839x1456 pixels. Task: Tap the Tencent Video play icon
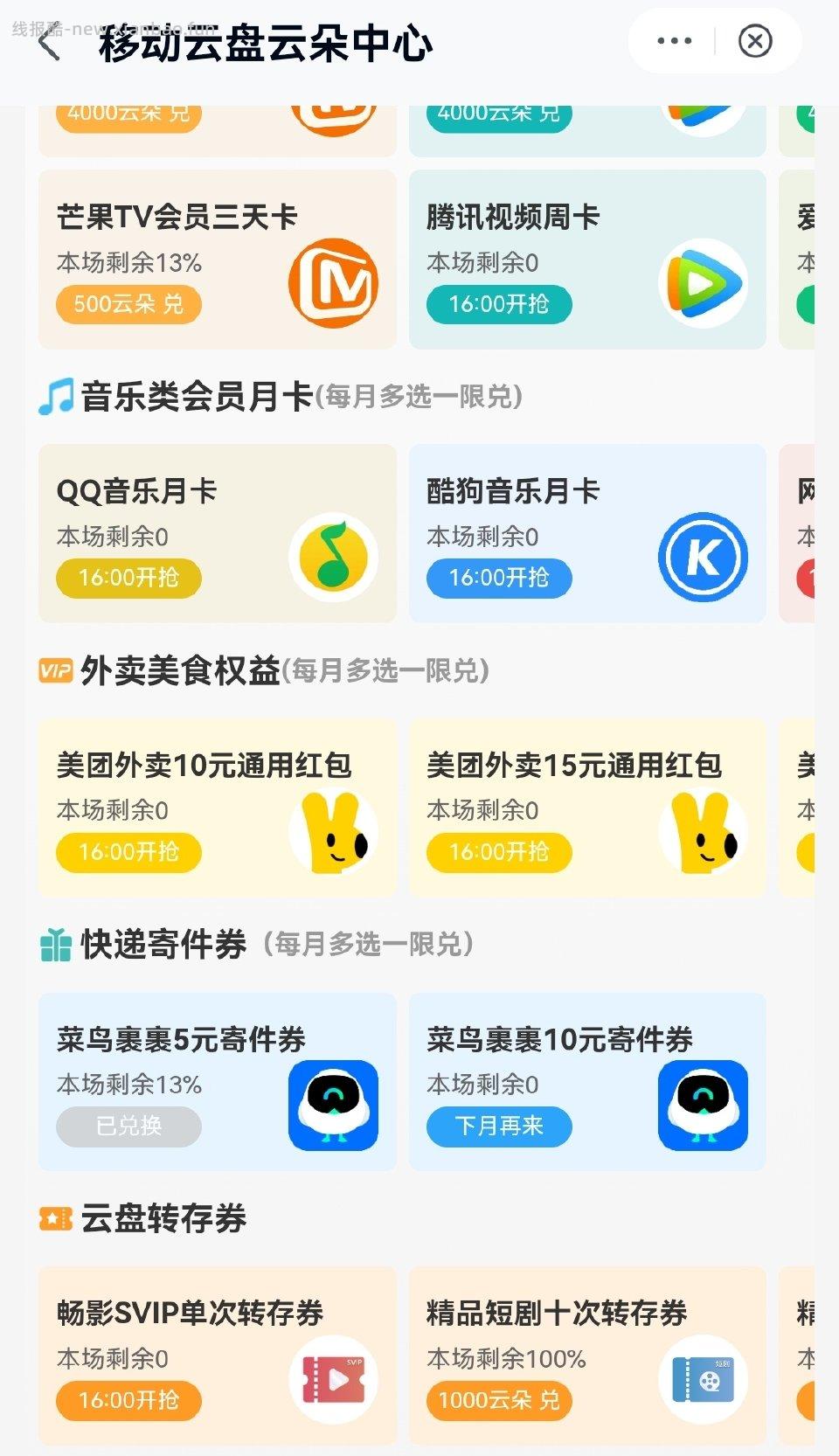click(704, 283)
